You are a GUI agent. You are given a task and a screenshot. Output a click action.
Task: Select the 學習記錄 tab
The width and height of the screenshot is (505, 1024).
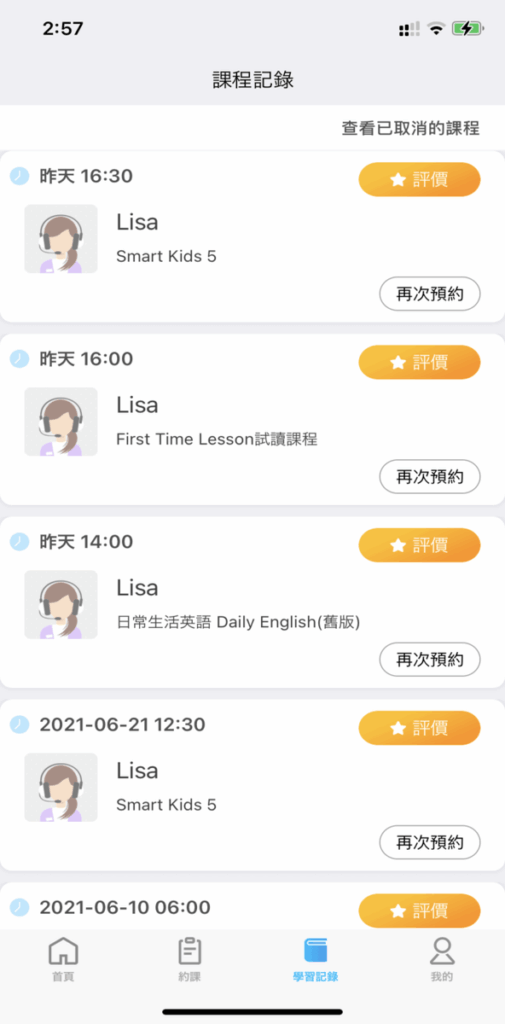[316, 960]
